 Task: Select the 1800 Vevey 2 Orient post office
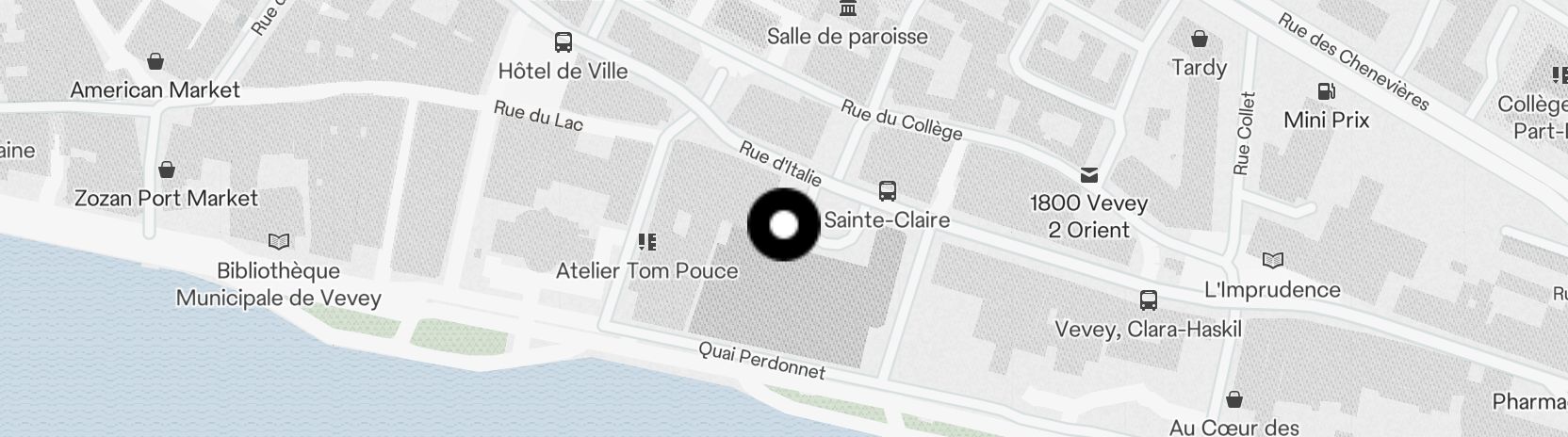point(1089,175)
